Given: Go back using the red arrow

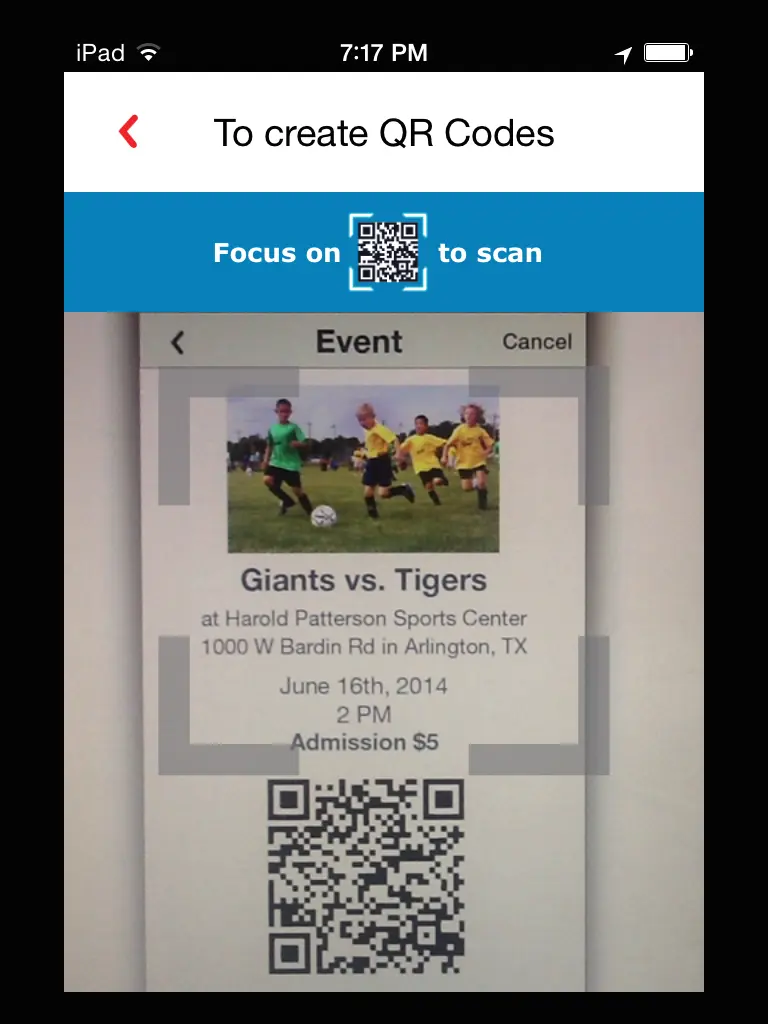Looking at the screenshot, I should 128,132.
